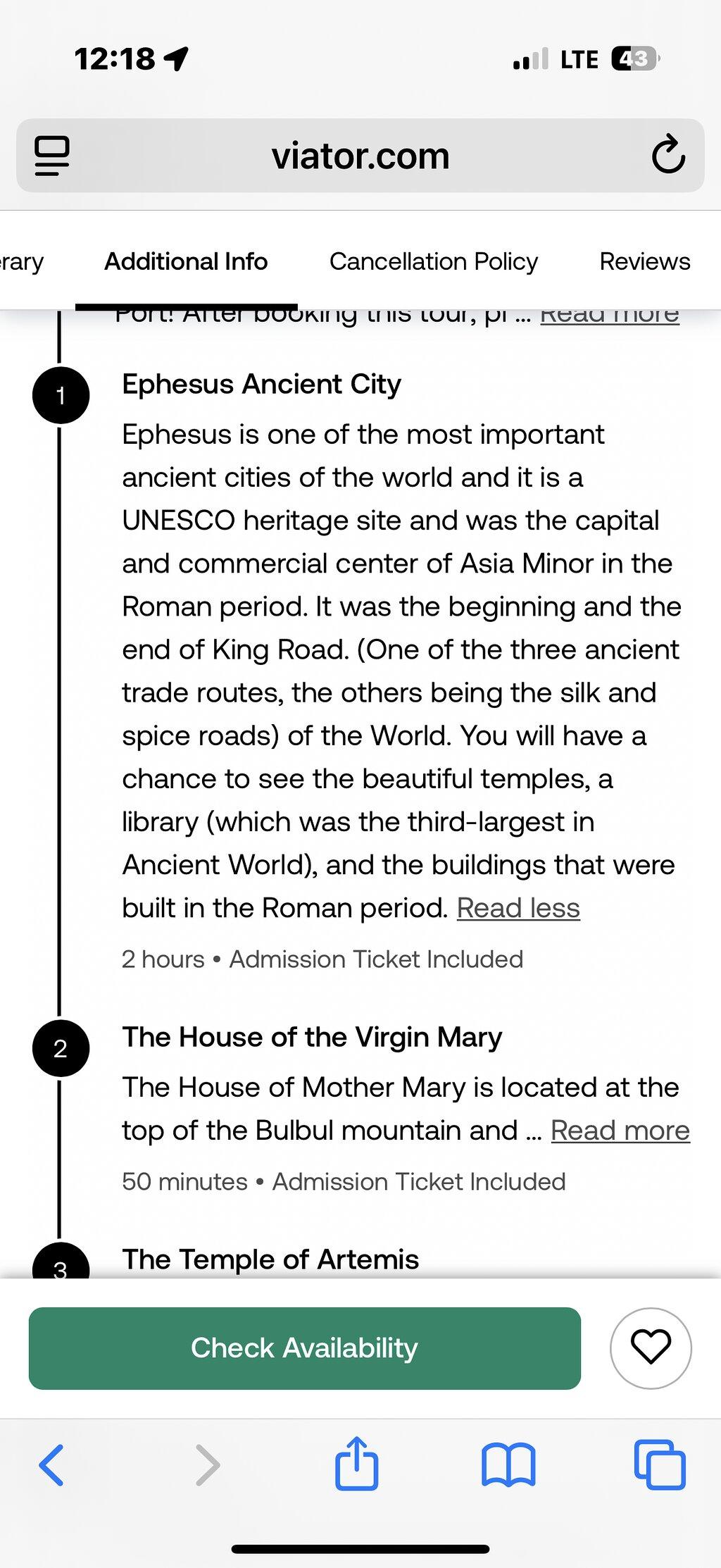The width and height of the screenshot is (721, 1568).
Task: Save this tour to wishlist with the heart
Action: pos(651,1348)
